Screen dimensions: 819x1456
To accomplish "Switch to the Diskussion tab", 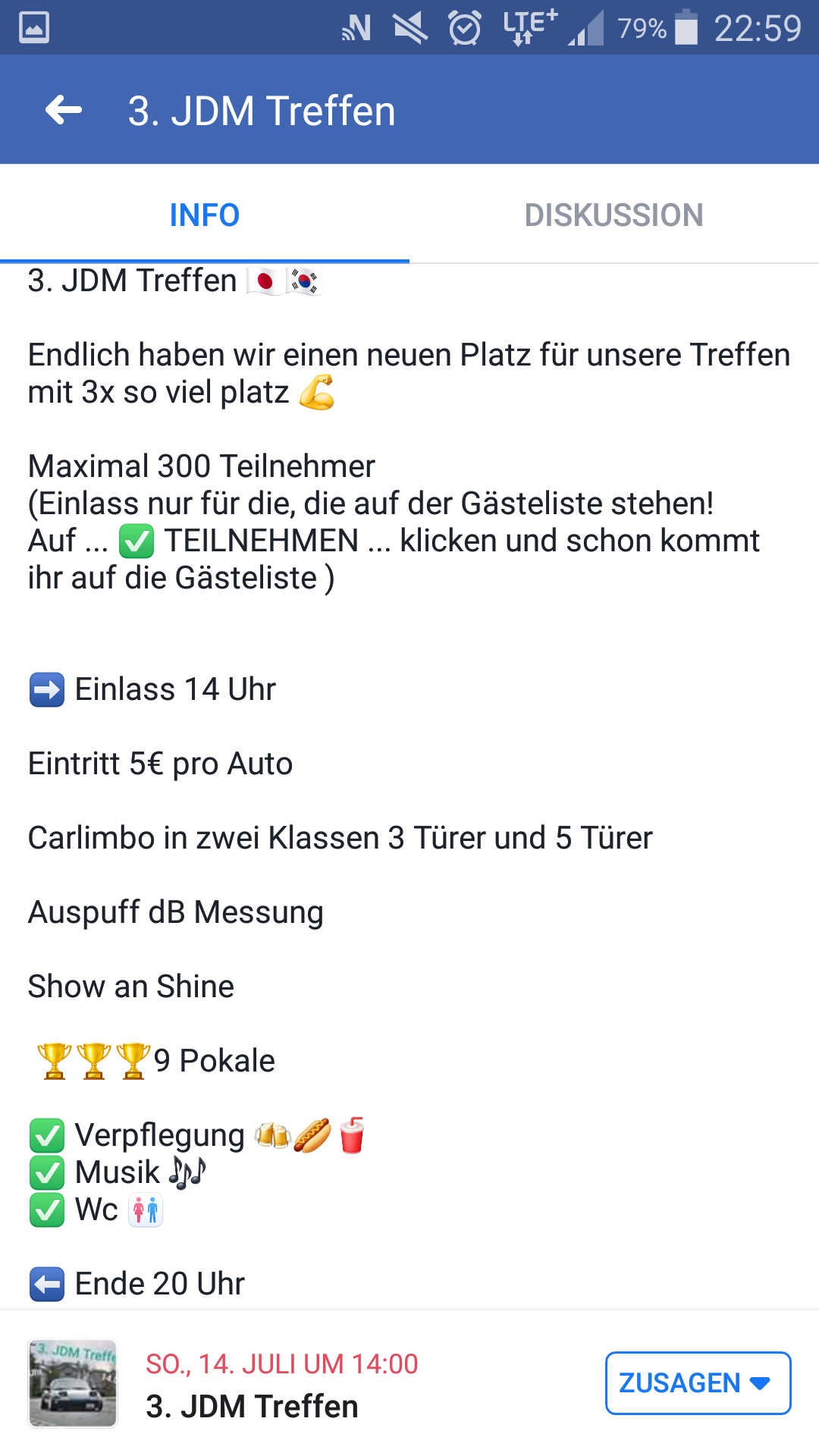I will [x=613, y=215].
